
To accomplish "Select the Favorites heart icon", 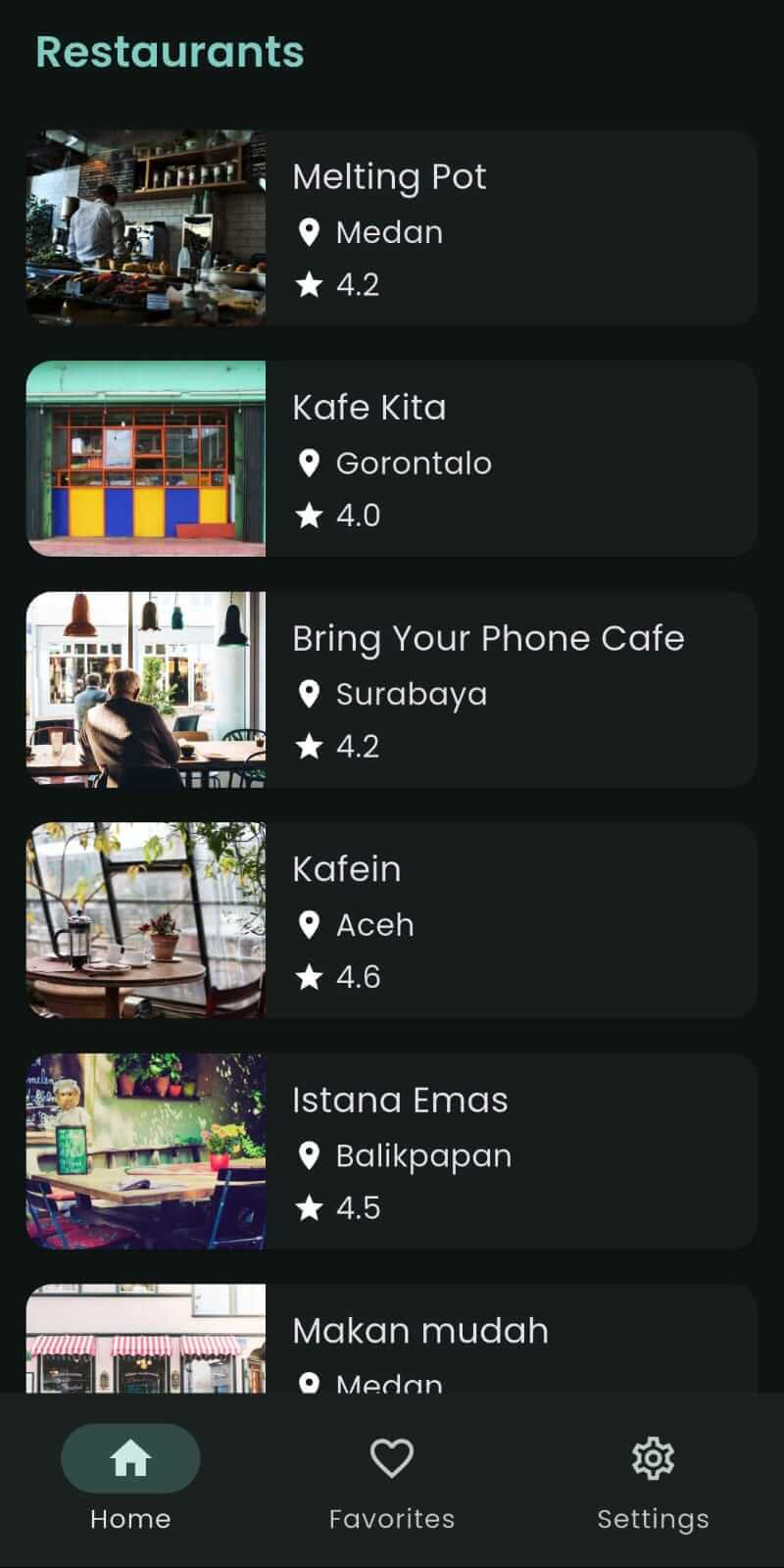I will 391,1457.
